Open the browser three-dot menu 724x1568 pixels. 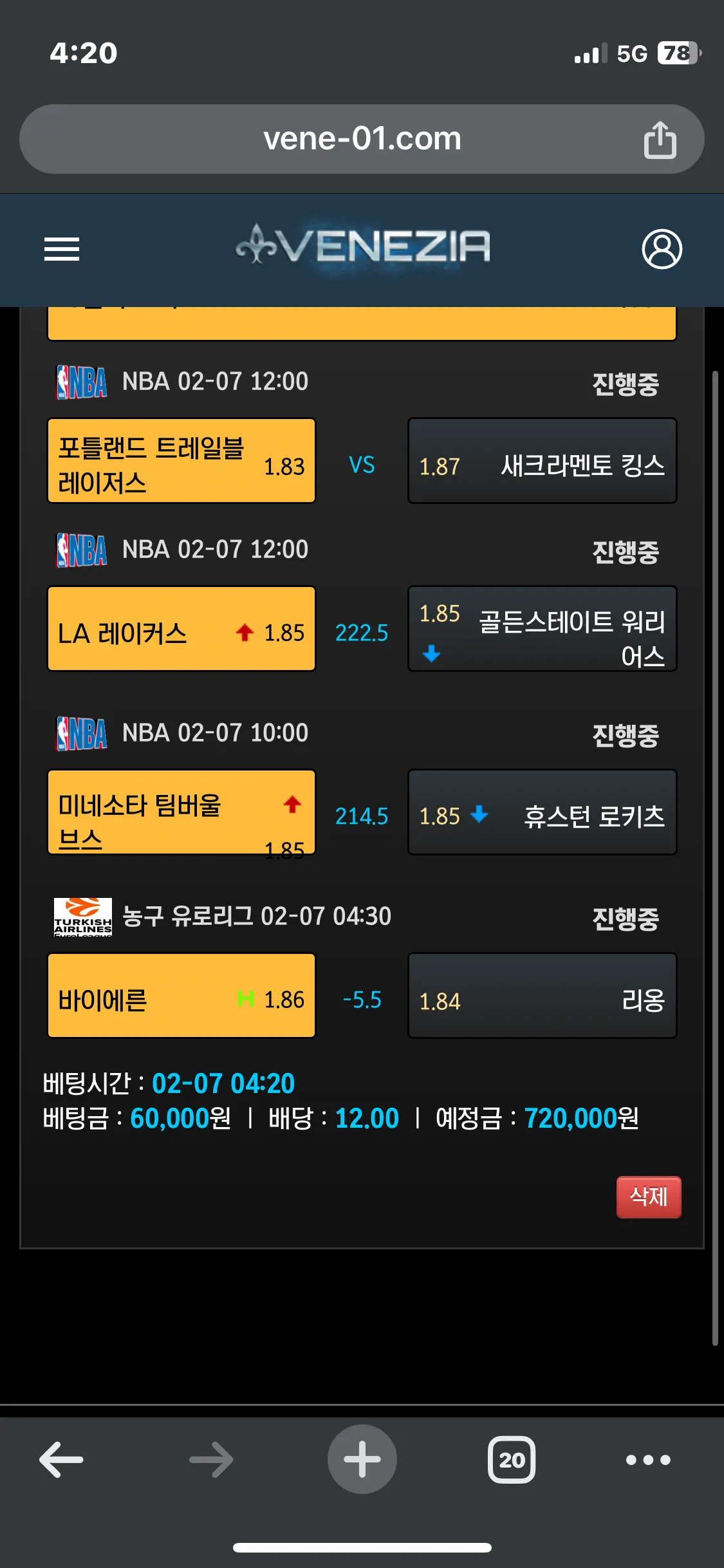click(648, 1459)
